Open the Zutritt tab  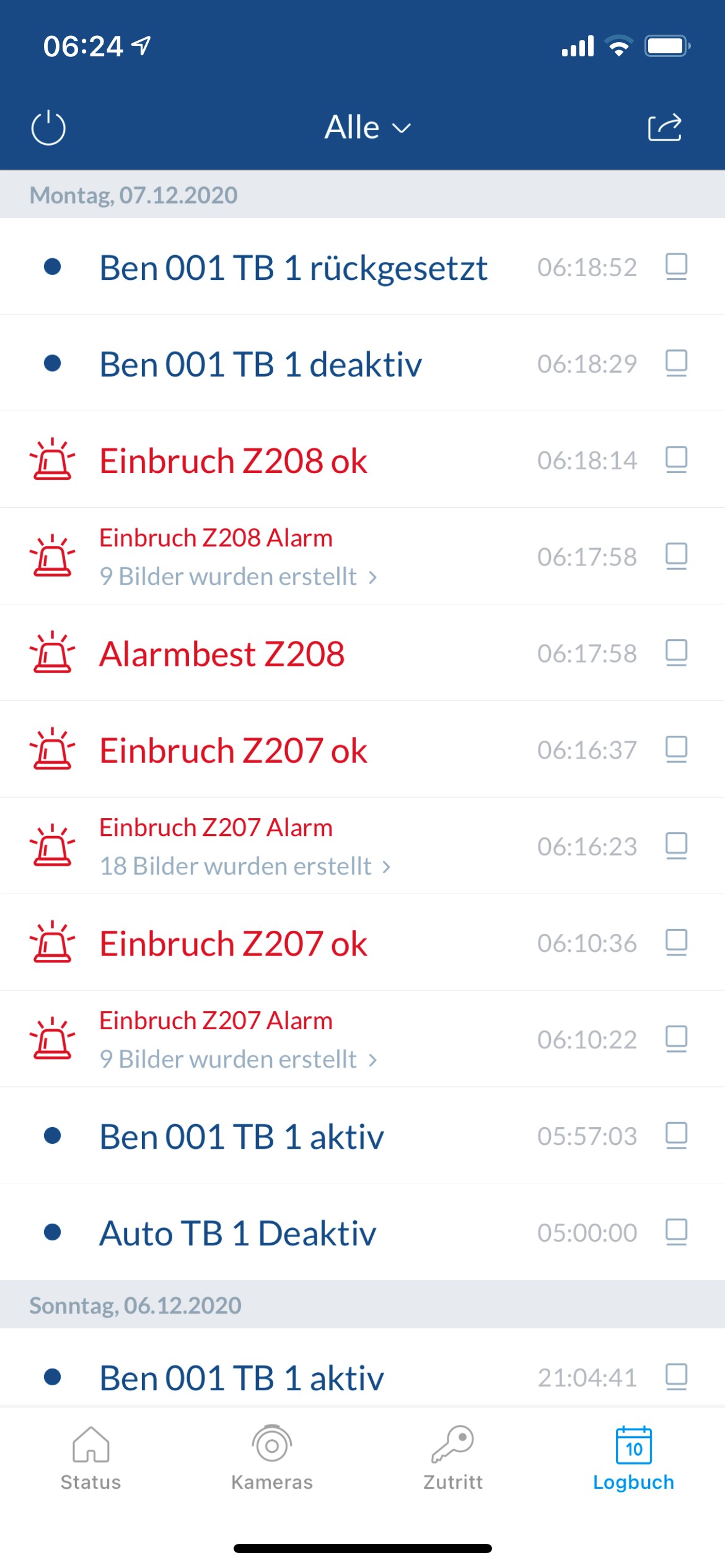pos(453,1458)
